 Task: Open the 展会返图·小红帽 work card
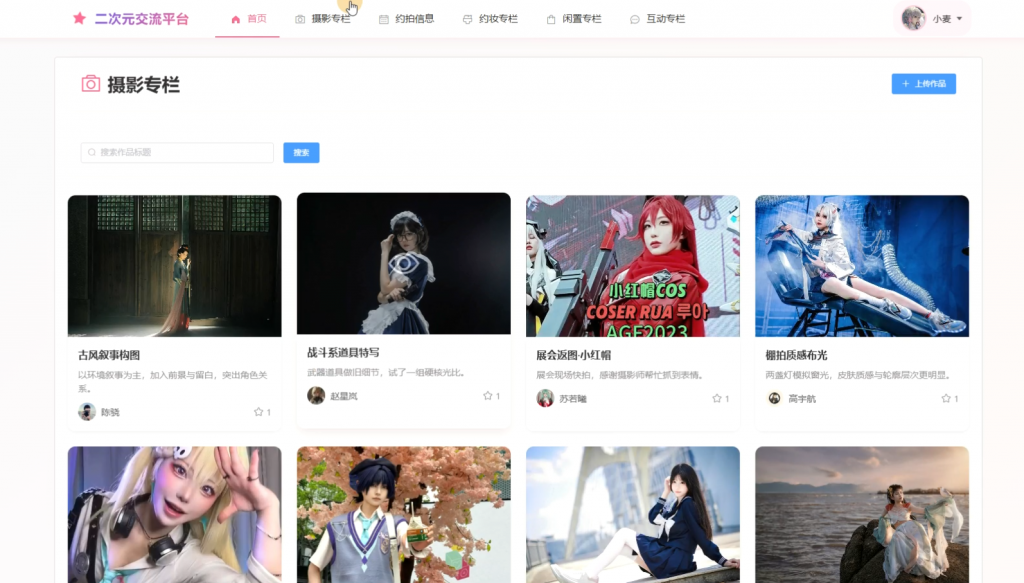pos(633,312)
